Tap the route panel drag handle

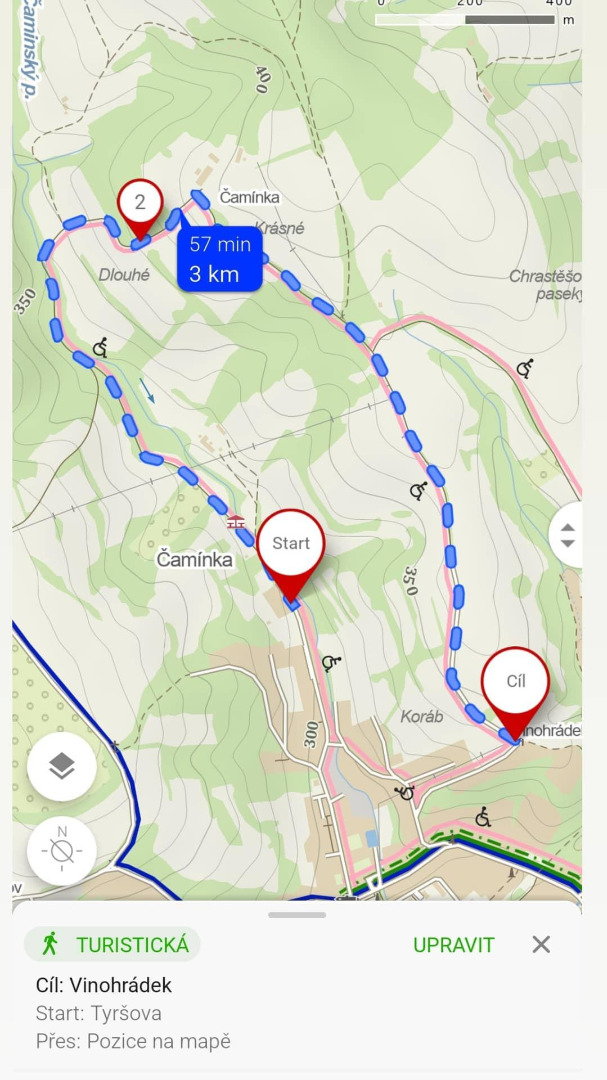tap(297, 915)
